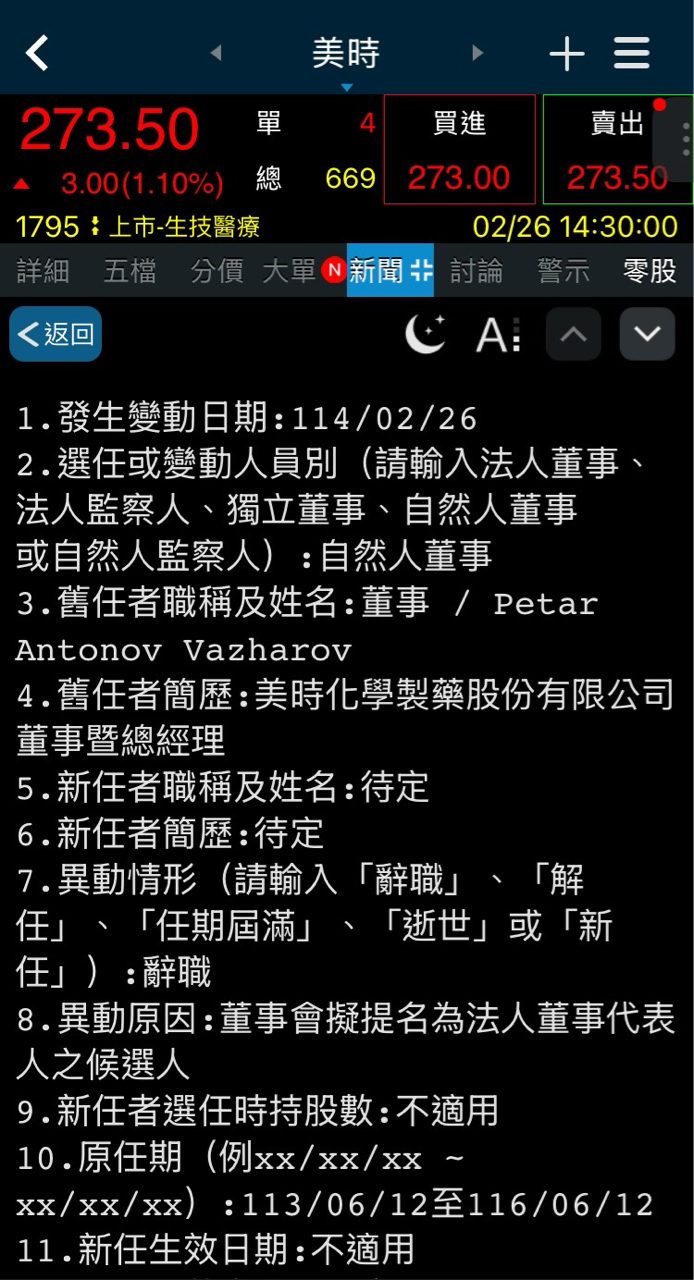
Task: Adjust font size with the A icon
Action: pos(497,334)
